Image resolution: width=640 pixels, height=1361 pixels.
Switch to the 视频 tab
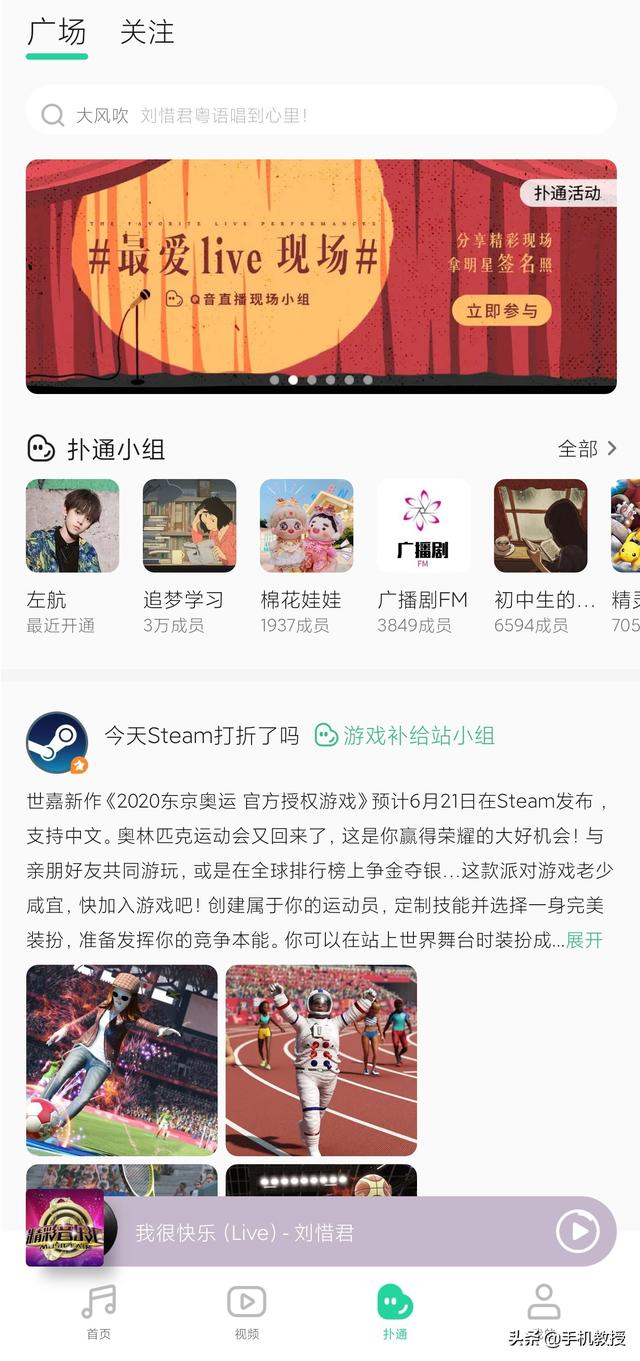click(x=246, y=1311)
